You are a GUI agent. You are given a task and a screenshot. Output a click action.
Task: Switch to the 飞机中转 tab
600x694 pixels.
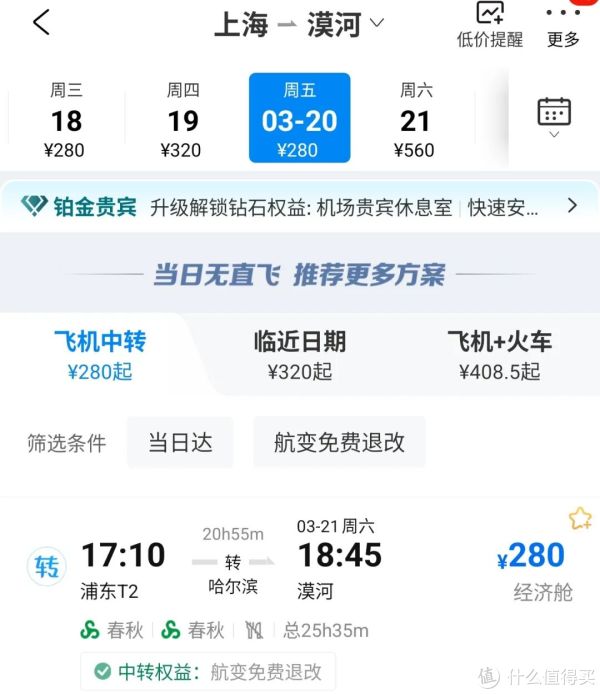[99, 354]
